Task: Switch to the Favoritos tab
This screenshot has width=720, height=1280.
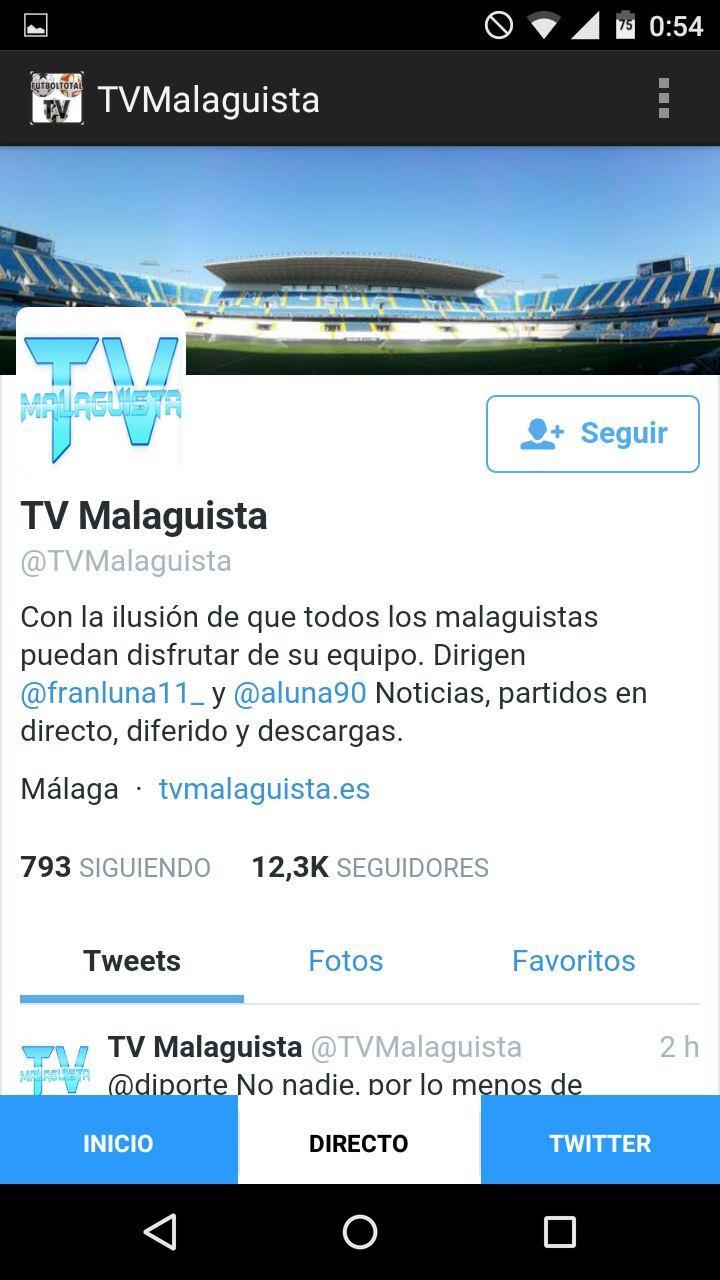Action: [x=573, y=961]
